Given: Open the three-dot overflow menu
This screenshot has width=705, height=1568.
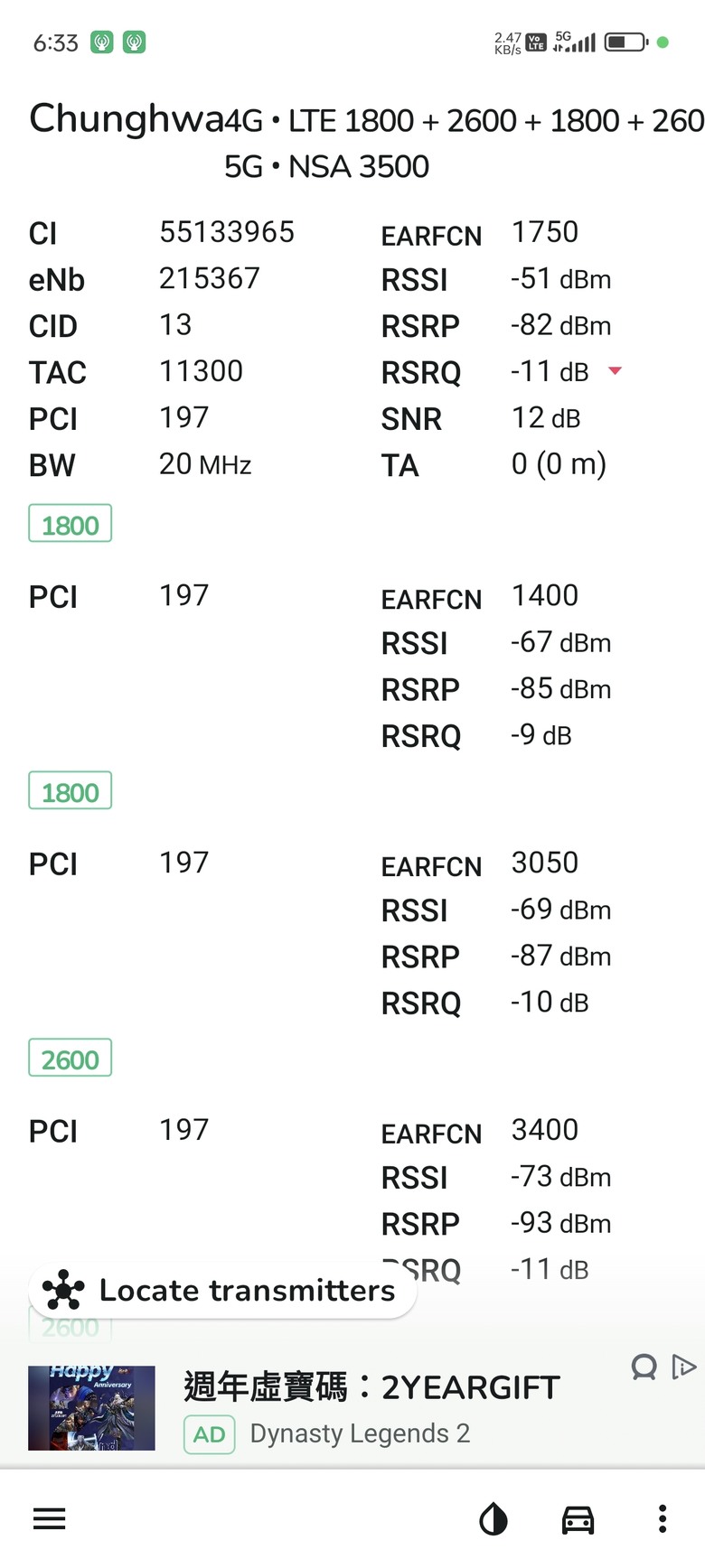Looking at the screenshot, I should (x=663, y=1518).
